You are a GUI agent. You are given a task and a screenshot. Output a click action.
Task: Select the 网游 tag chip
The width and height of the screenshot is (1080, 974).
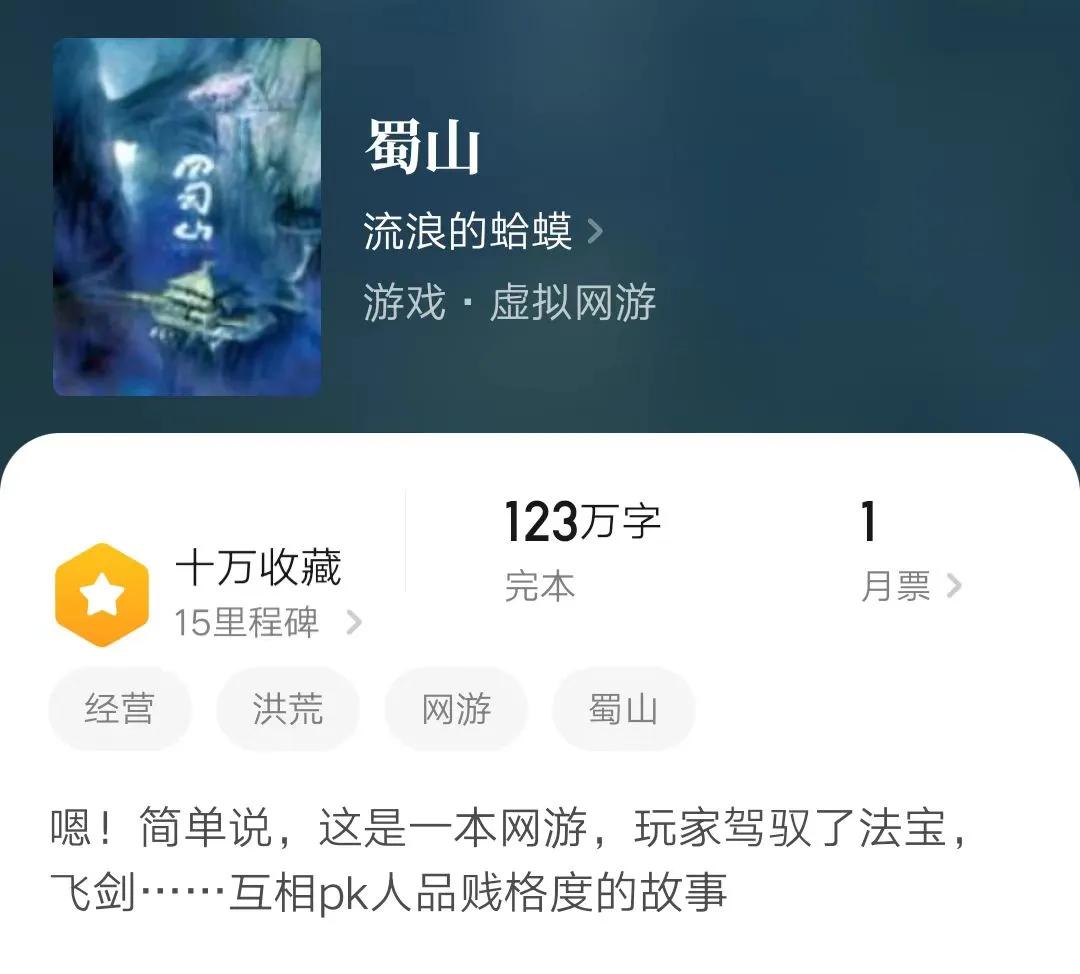[456, 709]
